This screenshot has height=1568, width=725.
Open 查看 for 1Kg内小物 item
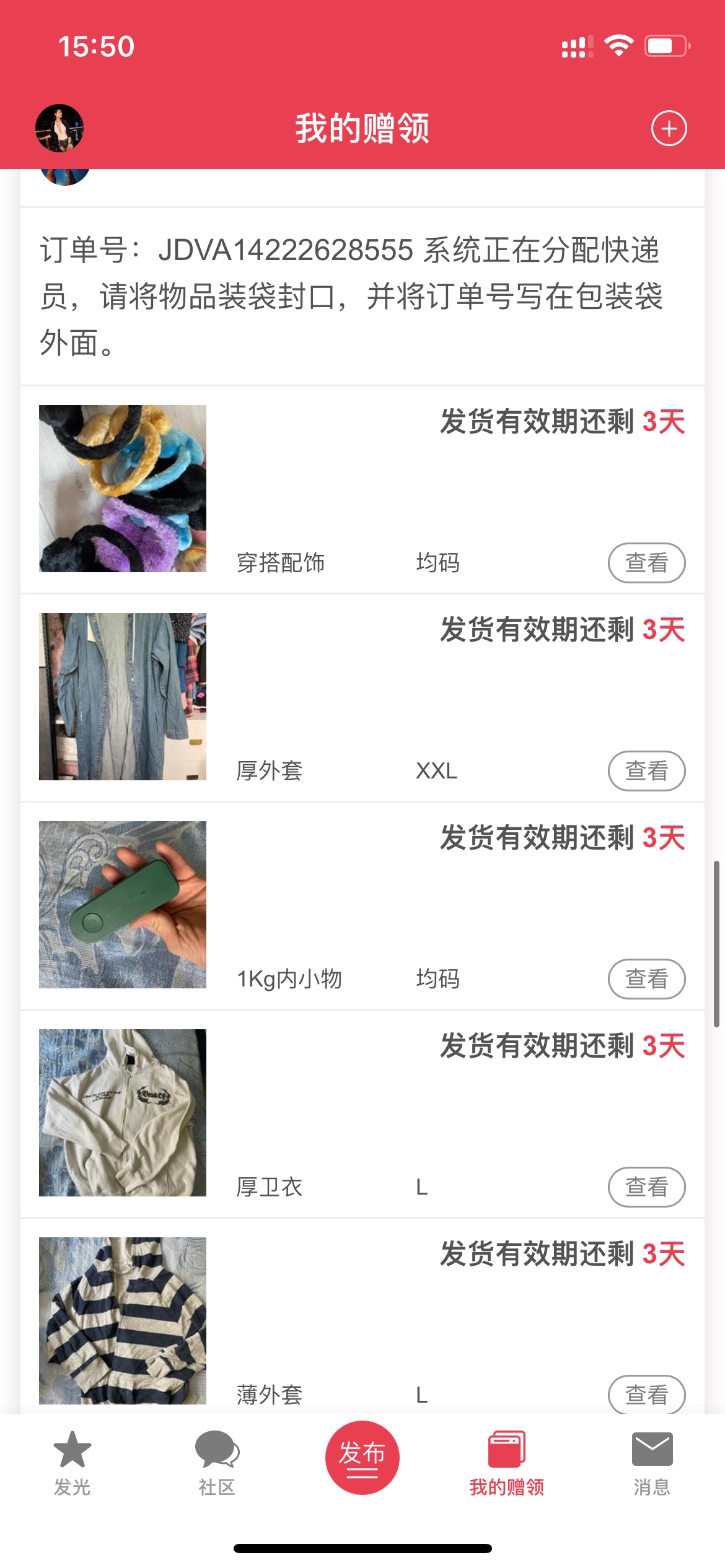click(x=646, y=979)
